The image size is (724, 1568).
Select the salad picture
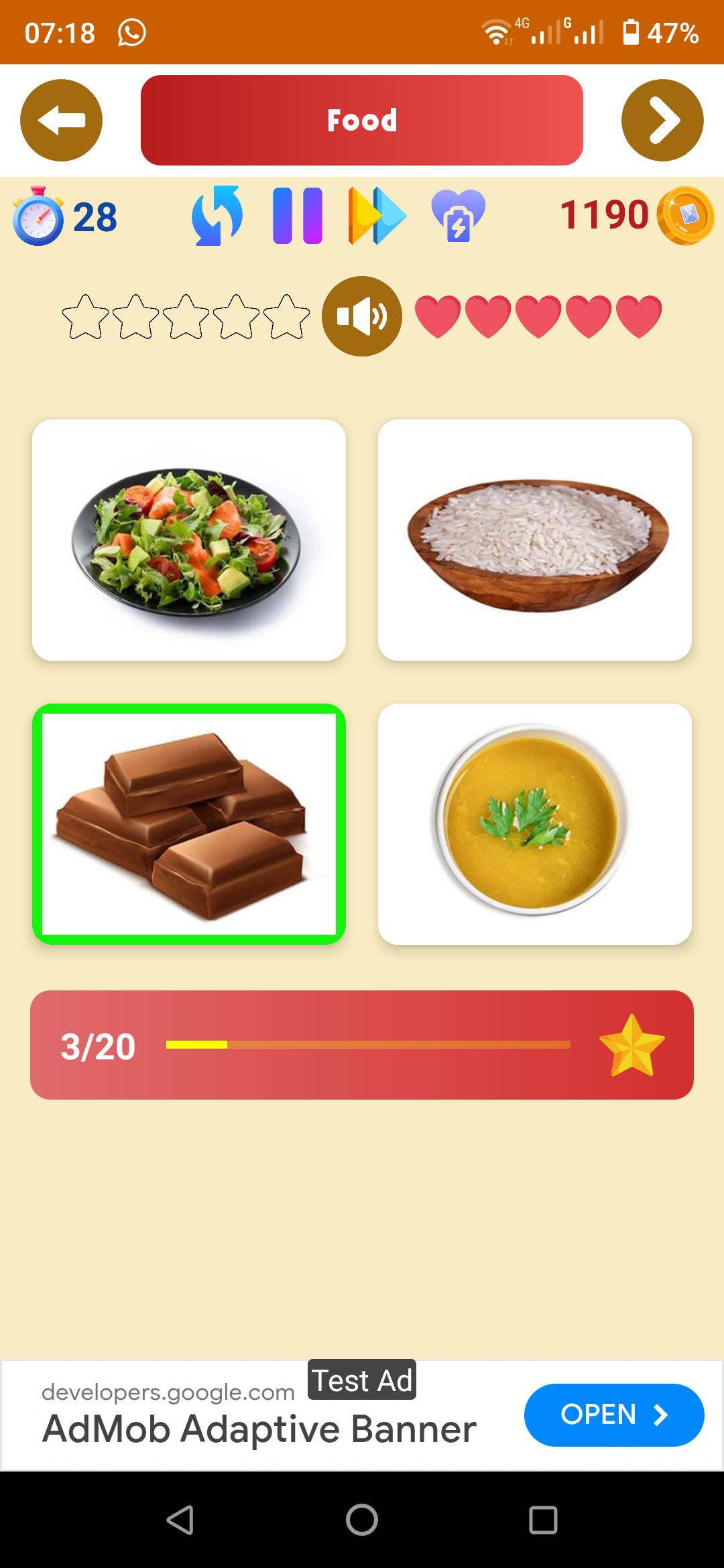pos(189,540)
